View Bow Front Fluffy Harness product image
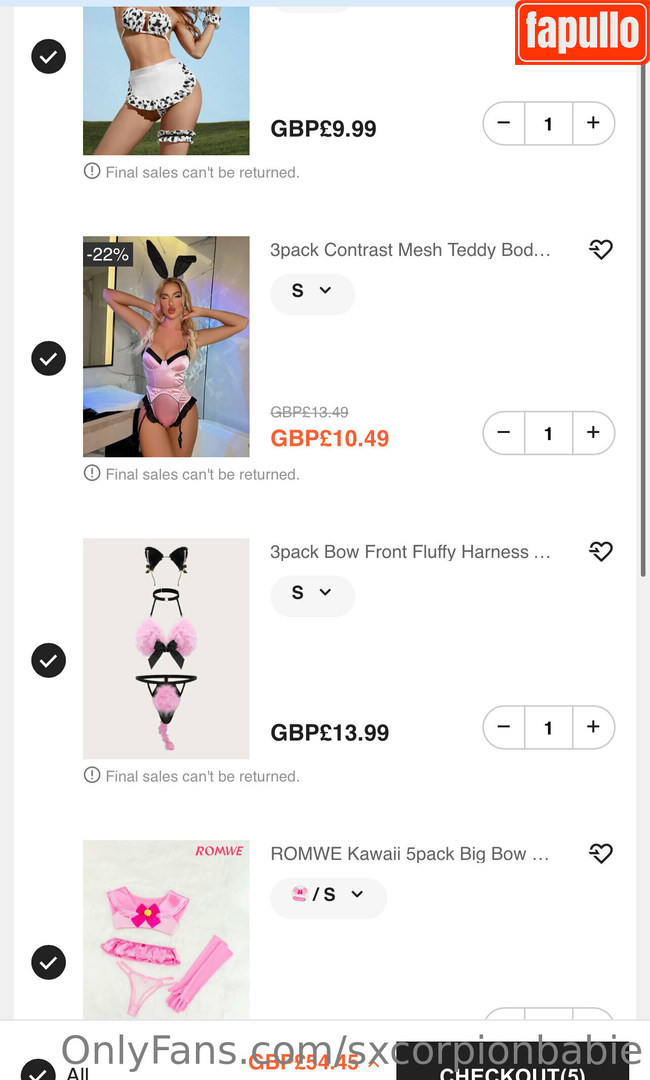This screenshot has width=650, height=1080. 166,648
